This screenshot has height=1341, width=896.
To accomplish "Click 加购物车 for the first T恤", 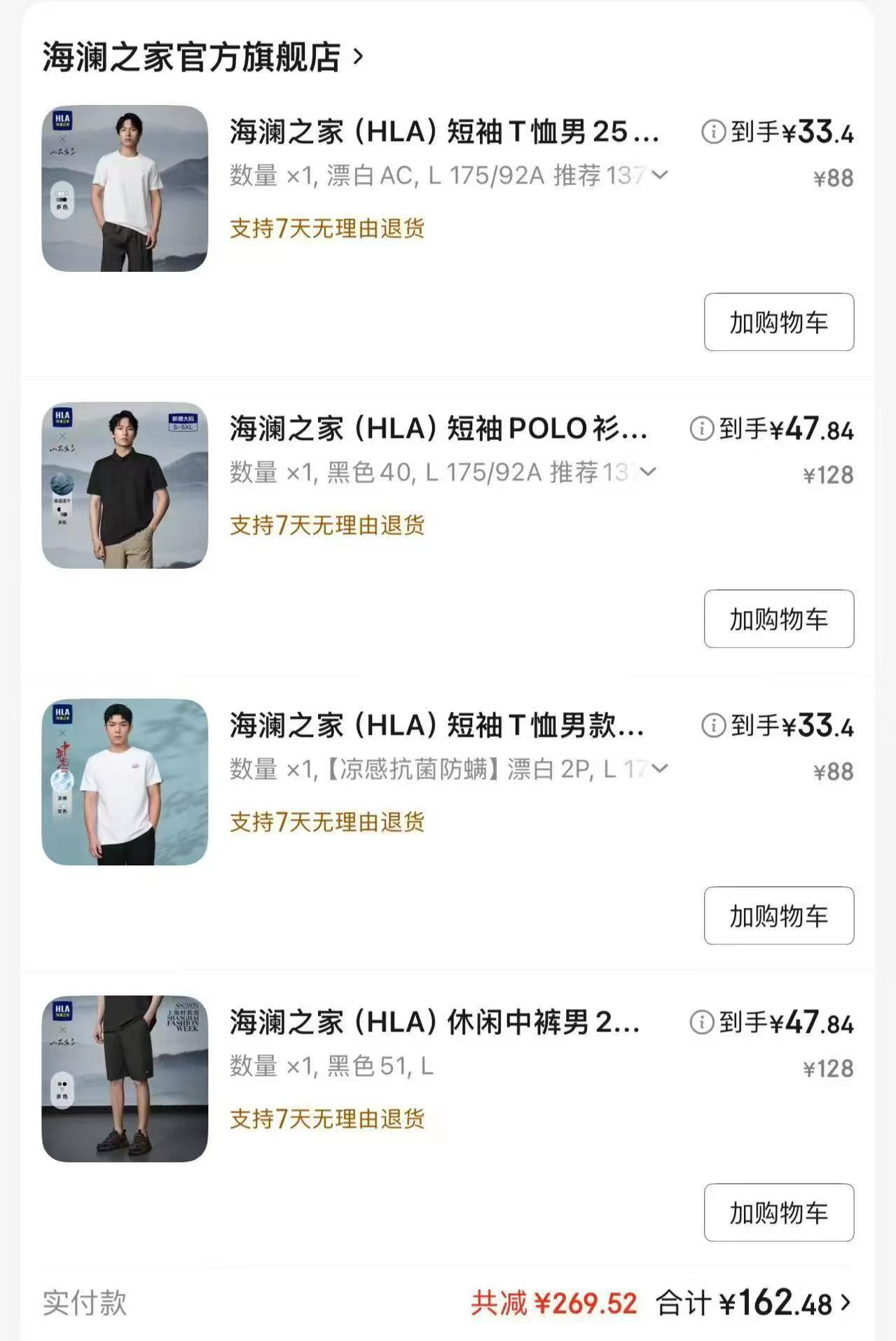I will coord(778,324).
